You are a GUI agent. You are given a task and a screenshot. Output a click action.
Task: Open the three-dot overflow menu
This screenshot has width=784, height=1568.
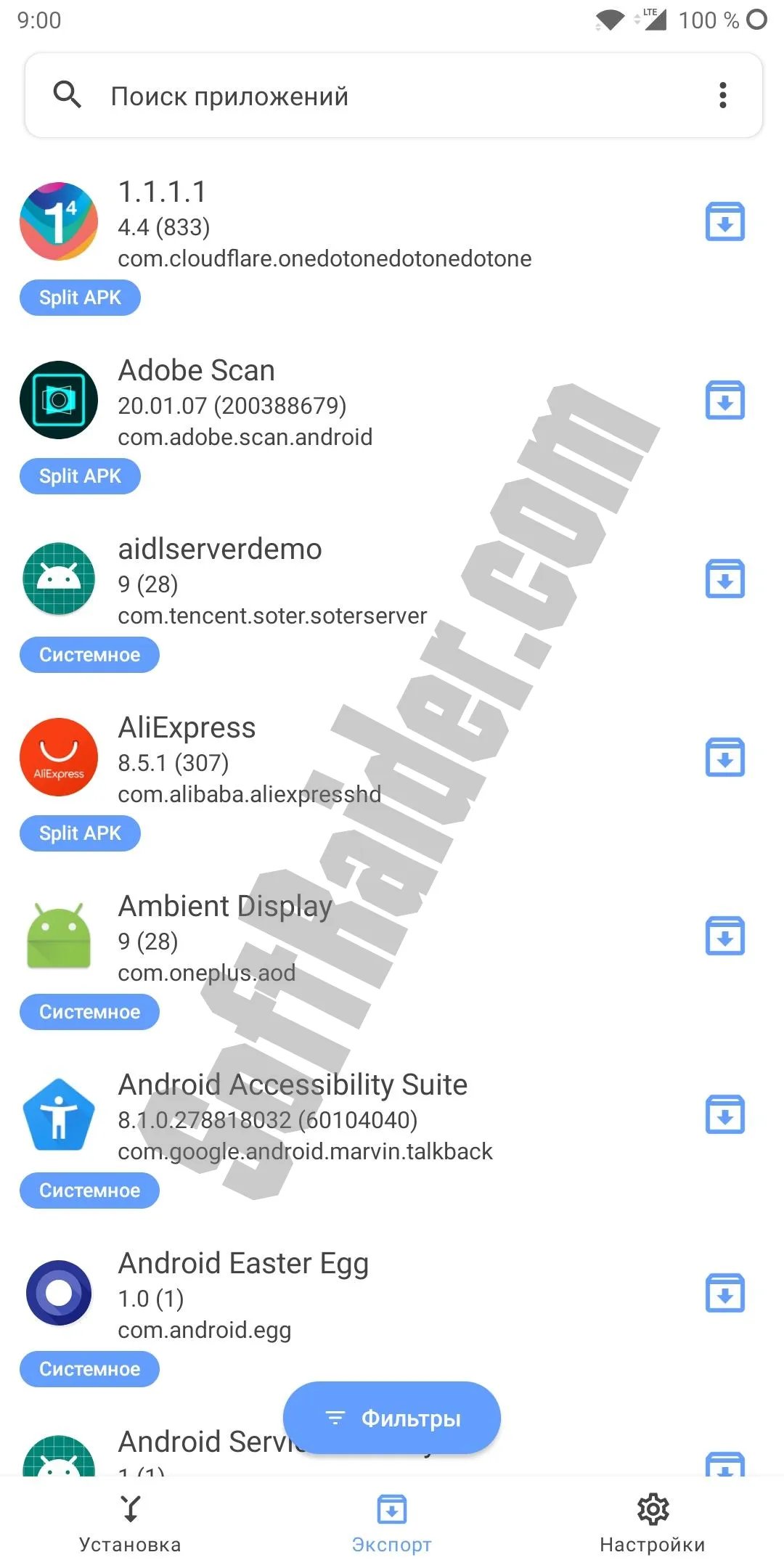pos(722,95)
